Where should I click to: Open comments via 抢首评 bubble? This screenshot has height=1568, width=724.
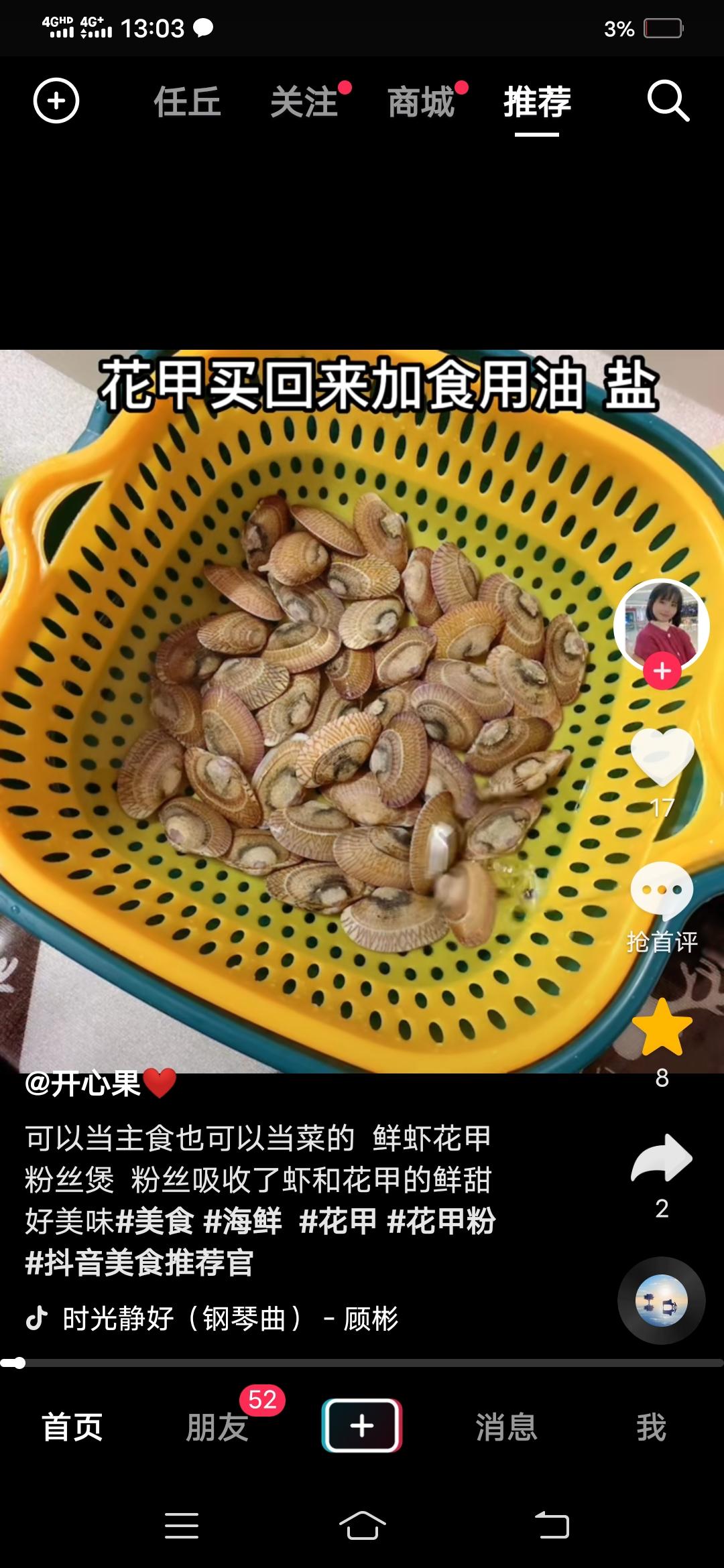[x=662, y=891]
